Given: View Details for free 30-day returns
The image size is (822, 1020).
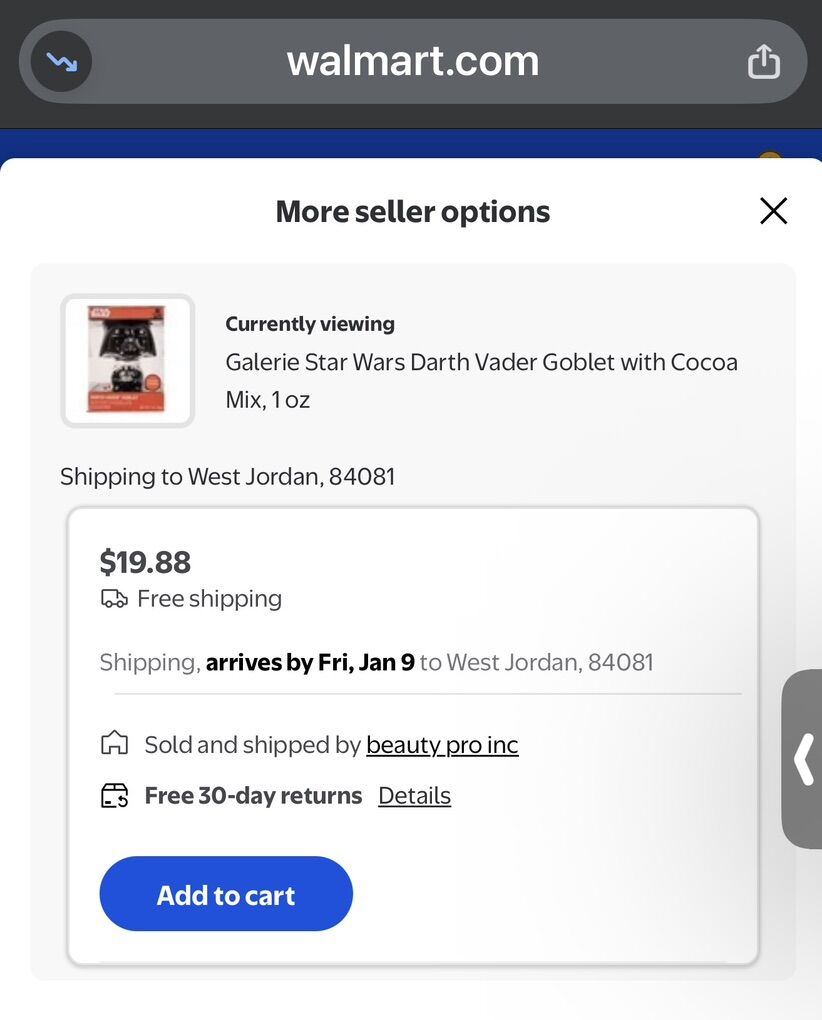Looking at the screenshot, I should (414, 796).
